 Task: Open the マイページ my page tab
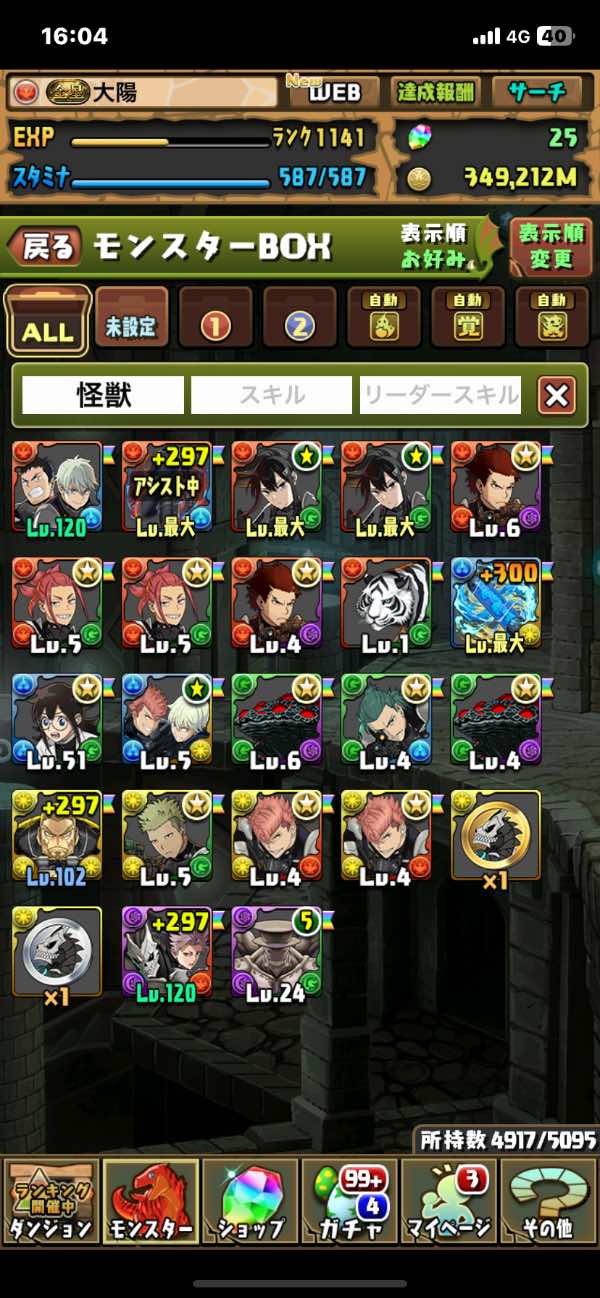click(x=449, y=1201)
